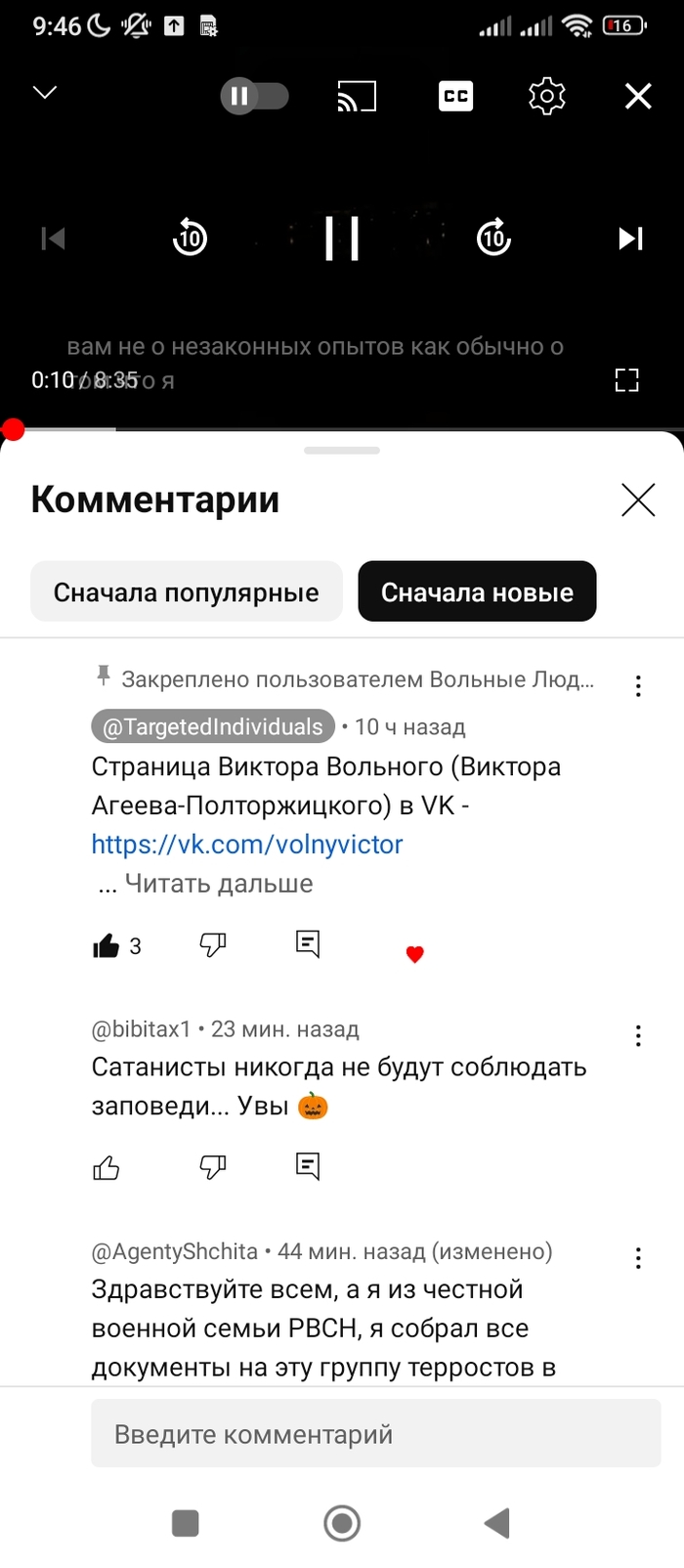The width and height of the screenshot is (684, 1568).
Task: Tap the Введите комментарий field
Action: pos(376,1433)
